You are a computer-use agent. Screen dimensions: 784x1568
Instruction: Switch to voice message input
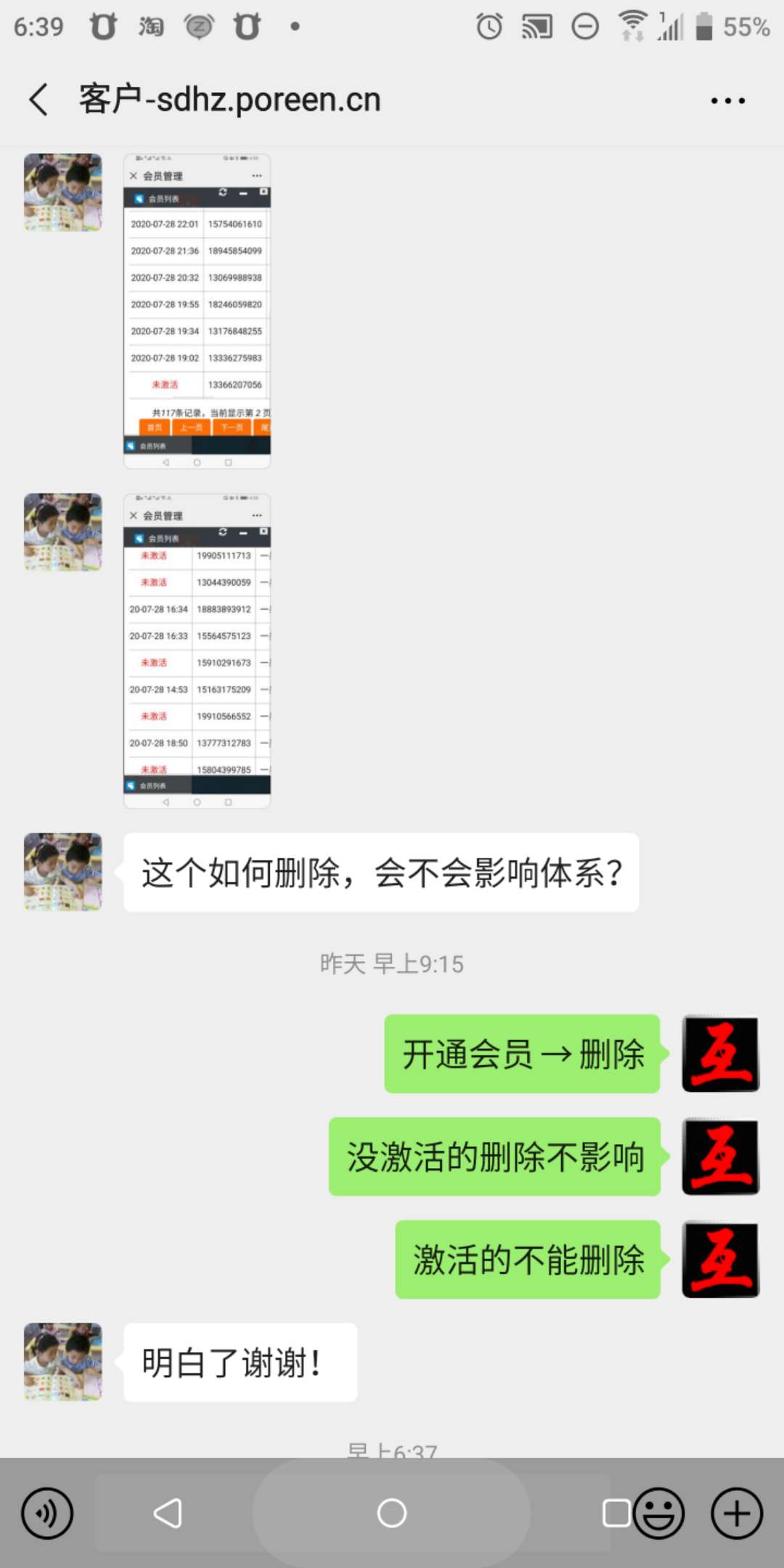coord(47,1514)
